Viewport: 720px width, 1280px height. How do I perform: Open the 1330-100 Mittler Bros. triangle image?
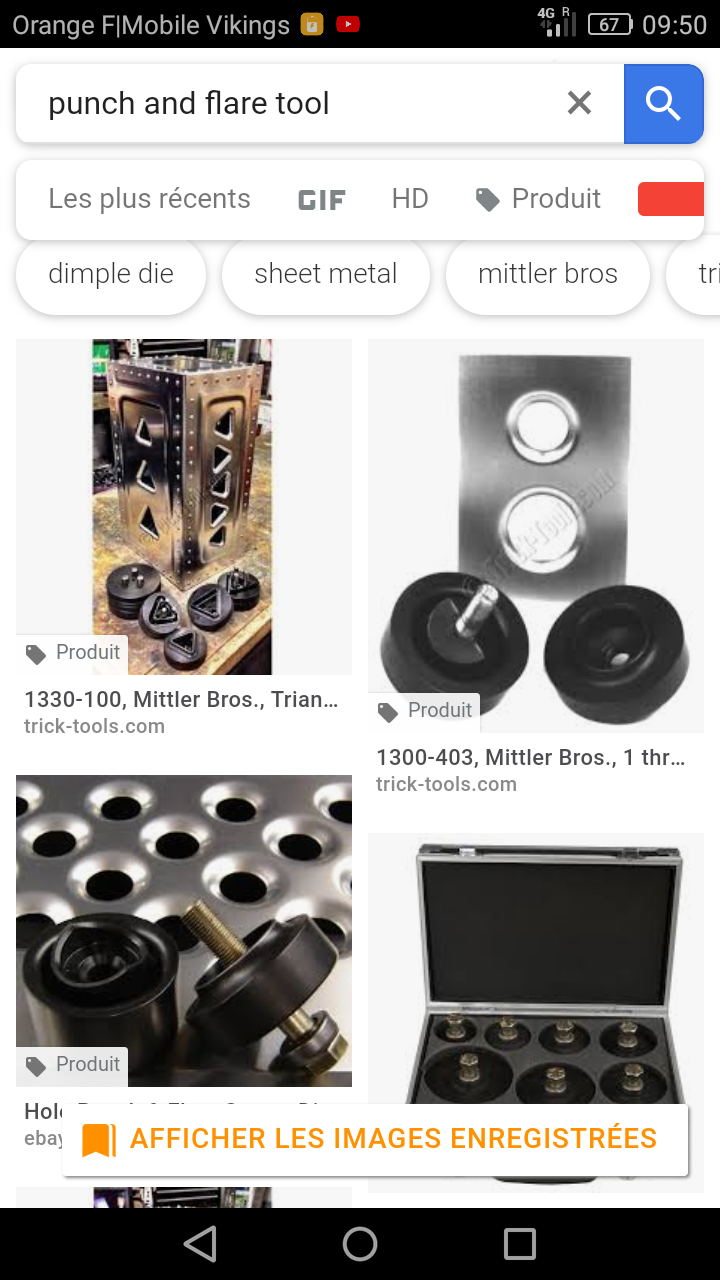pos(183,506)
